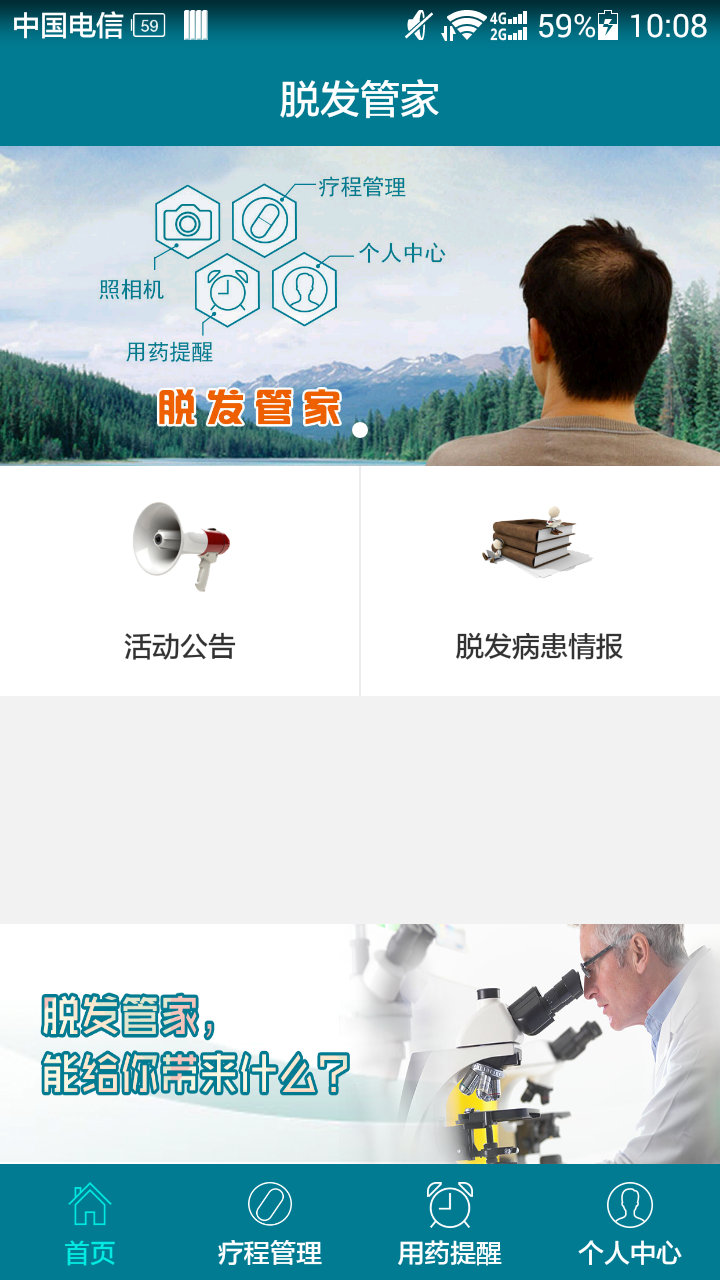Switch to 个人中心 personal center

tap(630, 1222)
